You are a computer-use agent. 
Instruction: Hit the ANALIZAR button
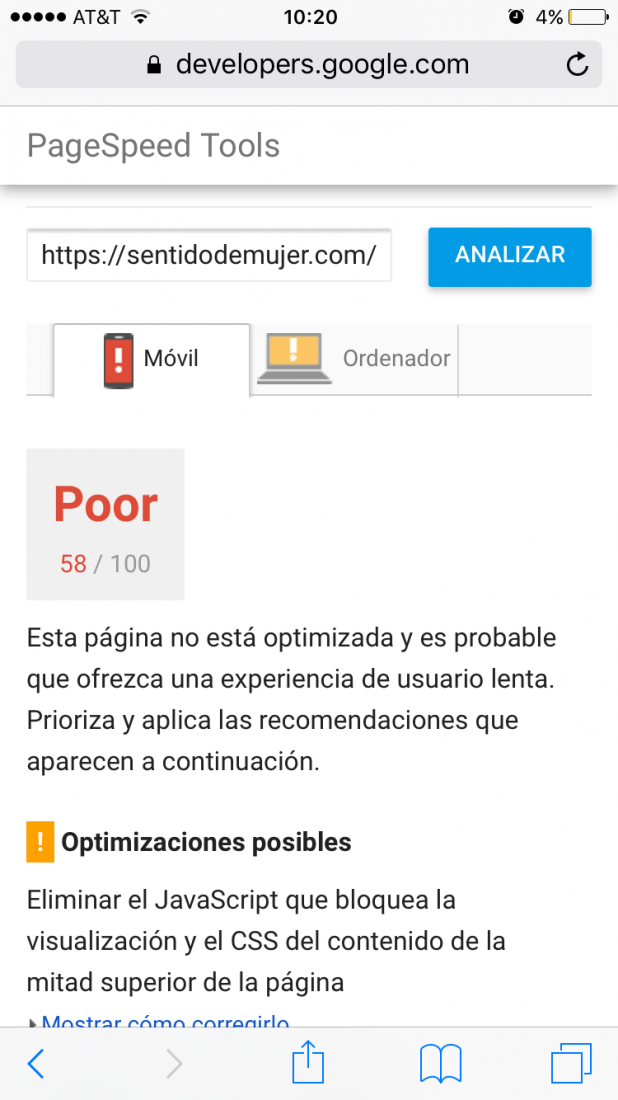[x=510, y=257]
